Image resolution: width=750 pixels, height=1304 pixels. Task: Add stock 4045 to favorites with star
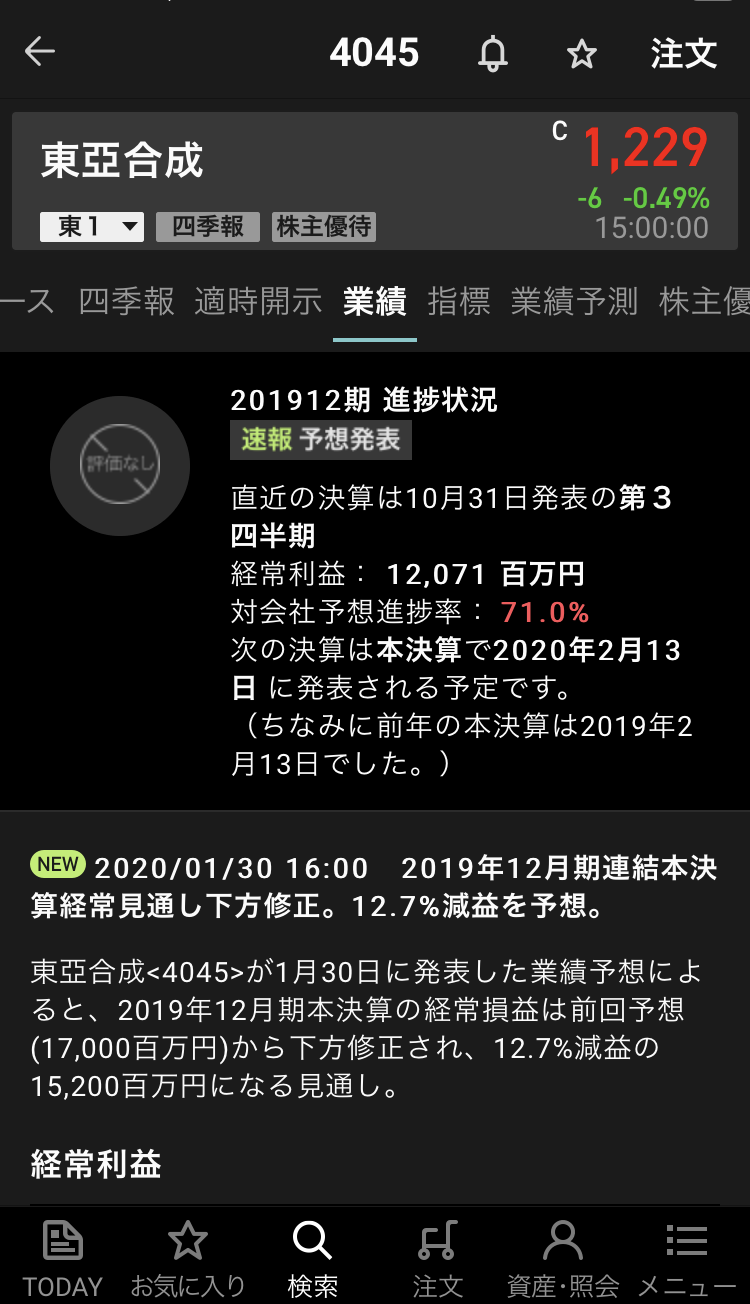(581, 54)
